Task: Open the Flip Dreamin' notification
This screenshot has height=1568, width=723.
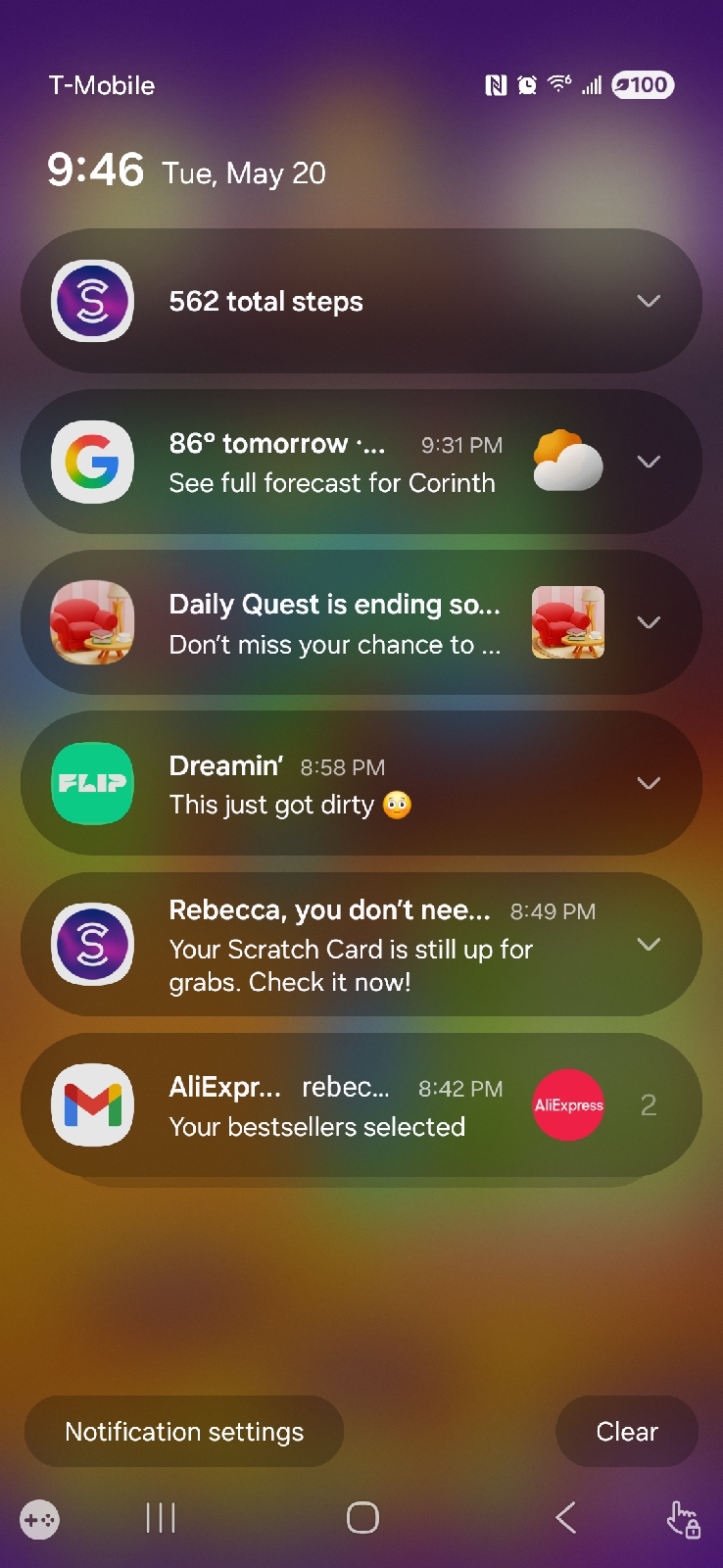Action: click(x=333, y=784)
